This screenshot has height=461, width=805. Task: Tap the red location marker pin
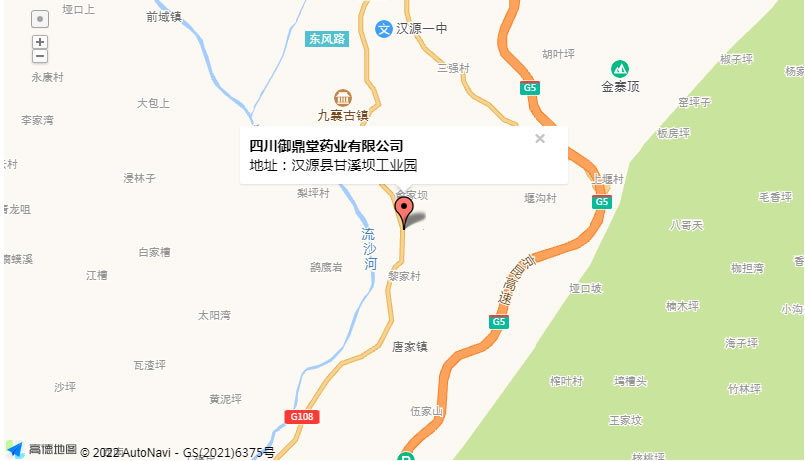point(404,211)
